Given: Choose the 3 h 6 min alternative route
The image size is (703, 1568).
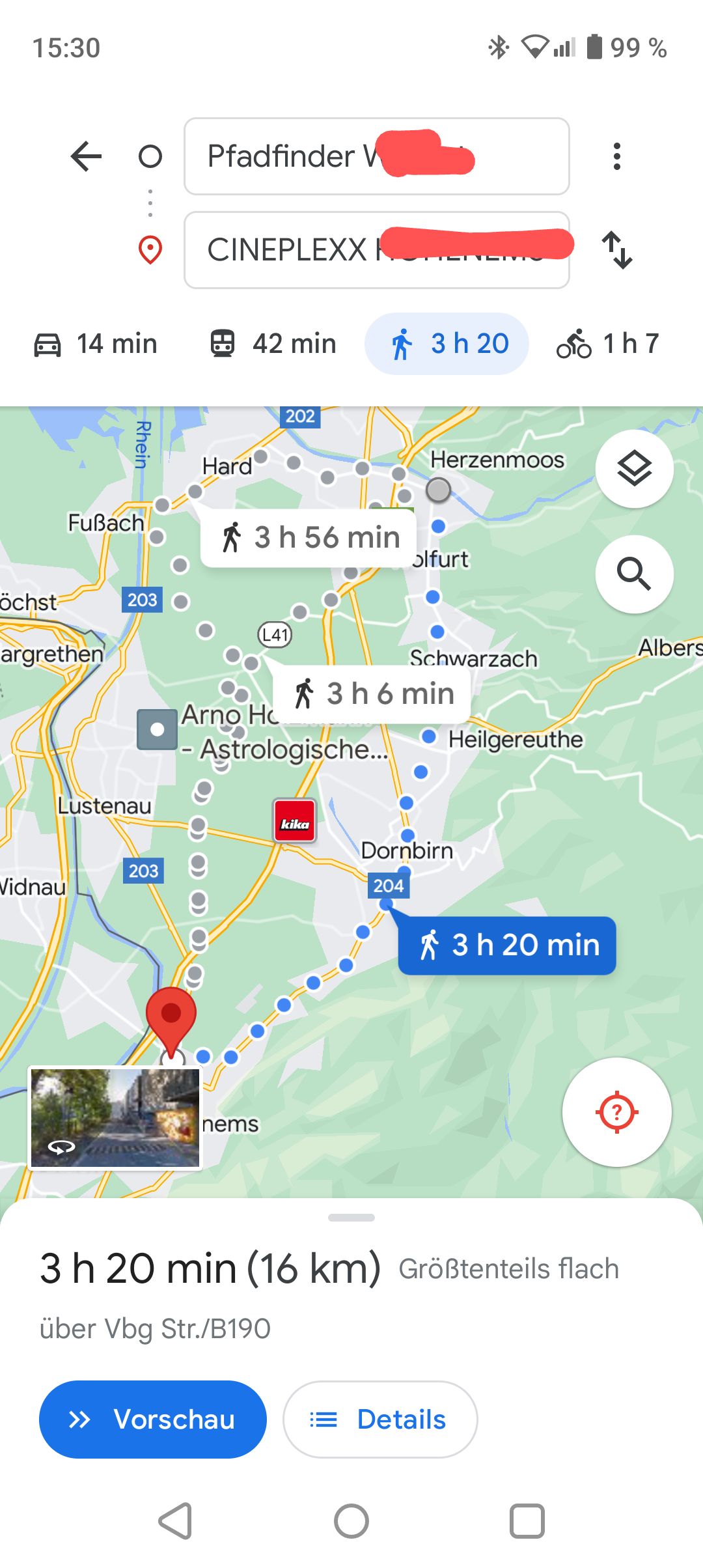Looking at the screenshot, I should point(372,694).
